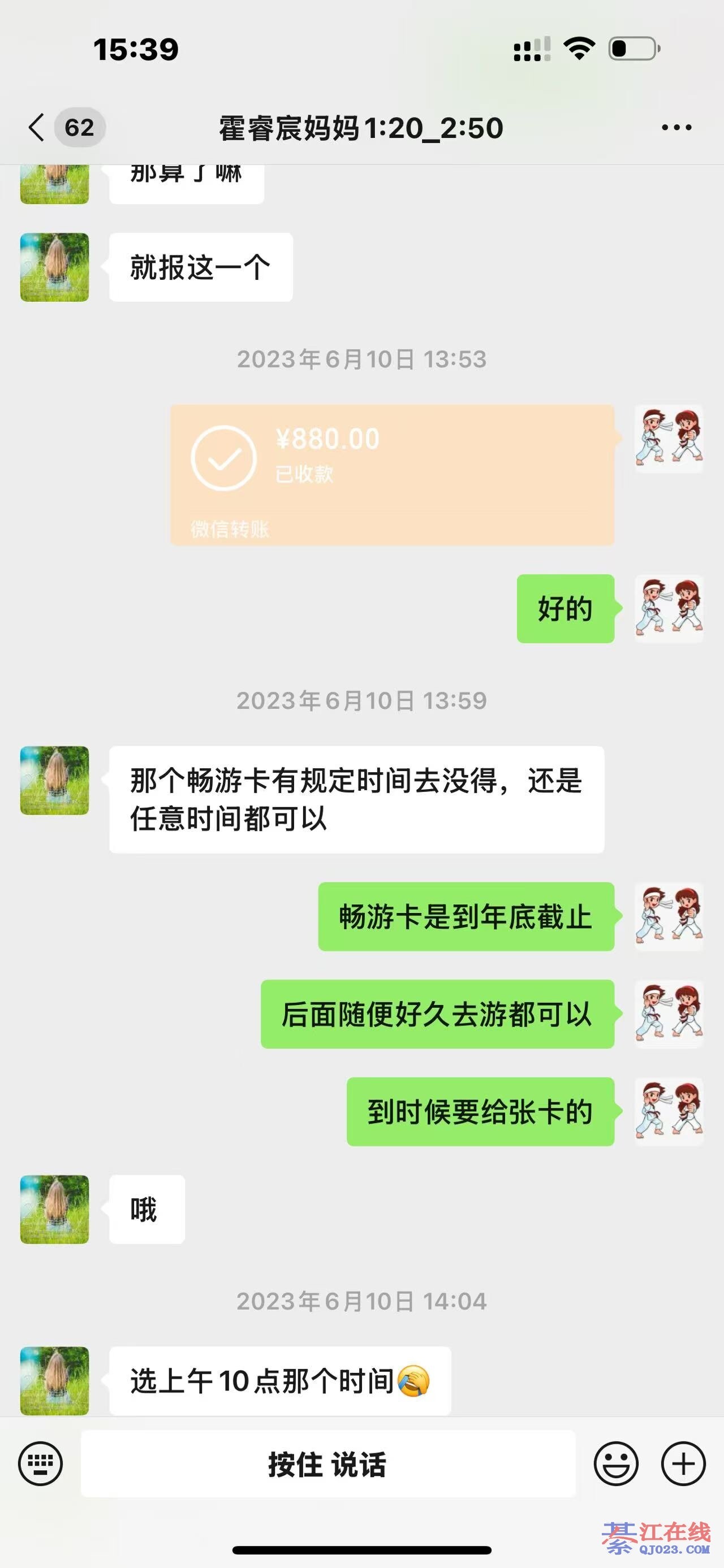Go back to the chat list
724x1568 pixels.
point(38,128)
